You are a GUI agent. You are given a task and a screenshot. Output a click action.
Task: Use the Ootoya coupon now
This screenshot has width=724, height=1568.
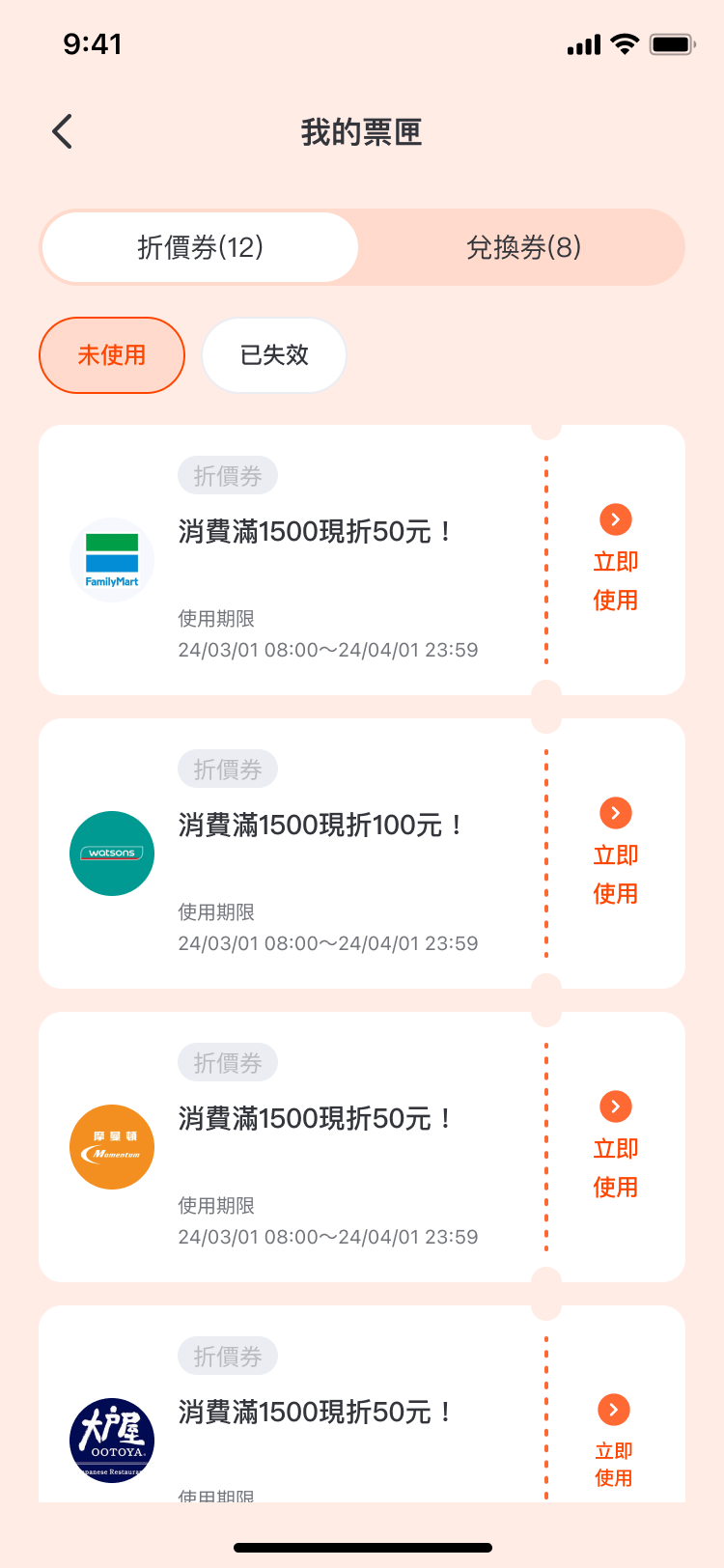pyautogui.click(x=614, y=1442)
